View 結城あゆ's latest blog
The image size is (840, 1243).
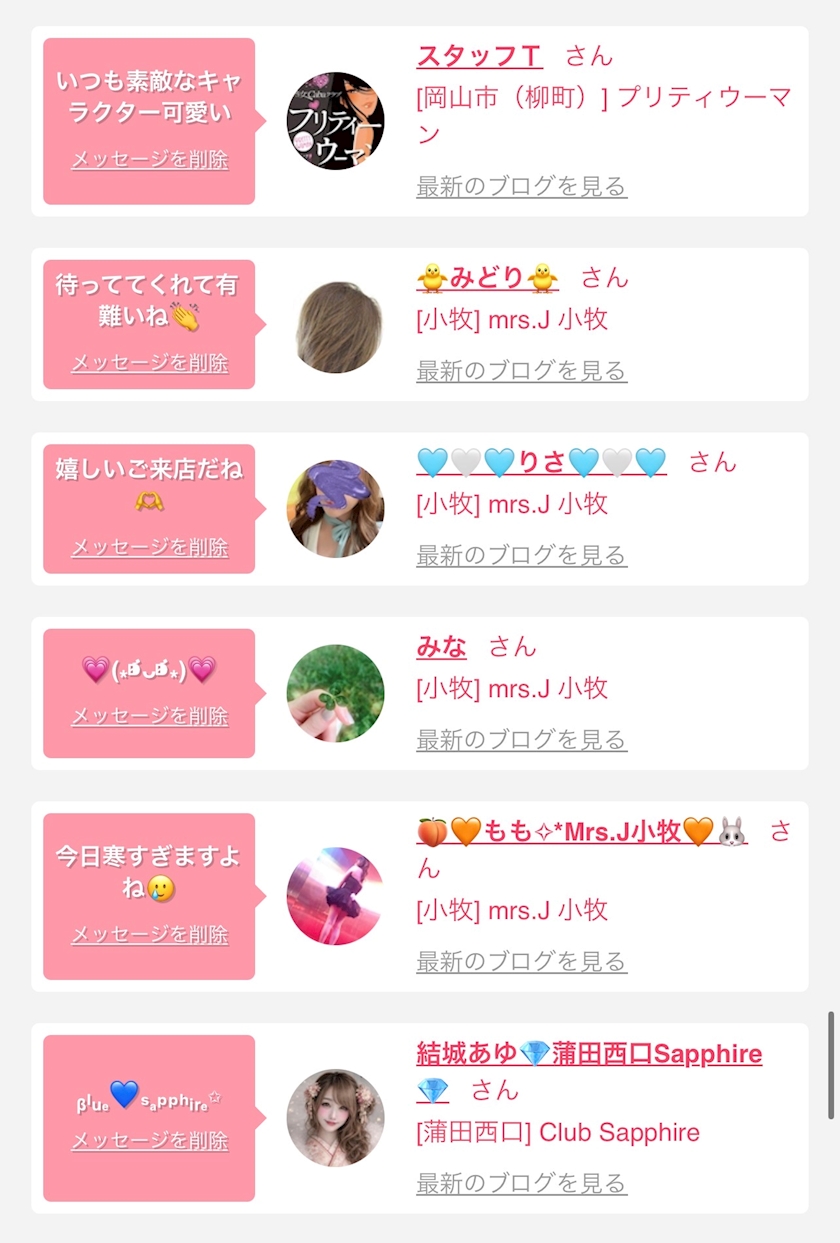pos(521,1184)
